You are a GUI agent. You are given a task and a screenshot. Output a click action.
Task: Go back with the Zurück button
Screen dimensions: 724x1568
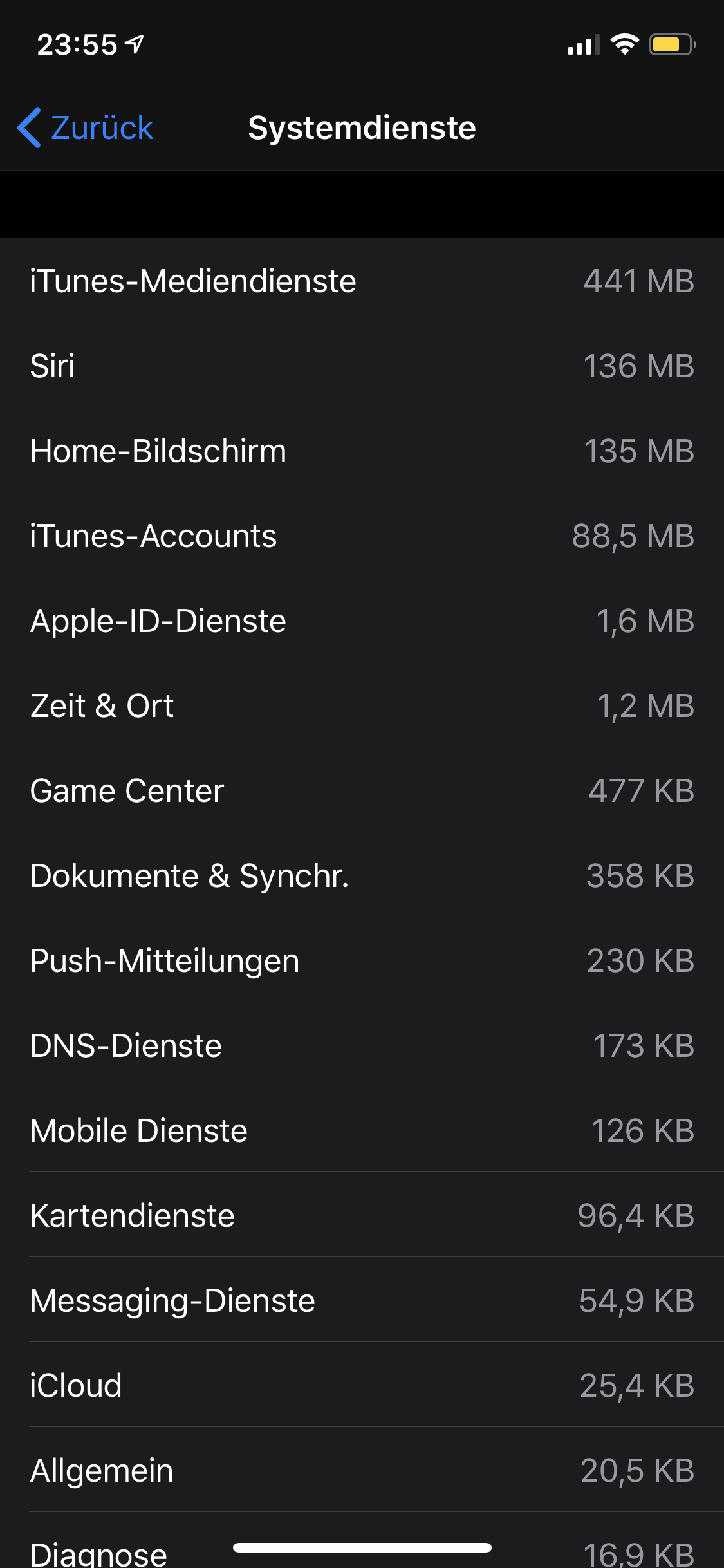click(86, 128)
